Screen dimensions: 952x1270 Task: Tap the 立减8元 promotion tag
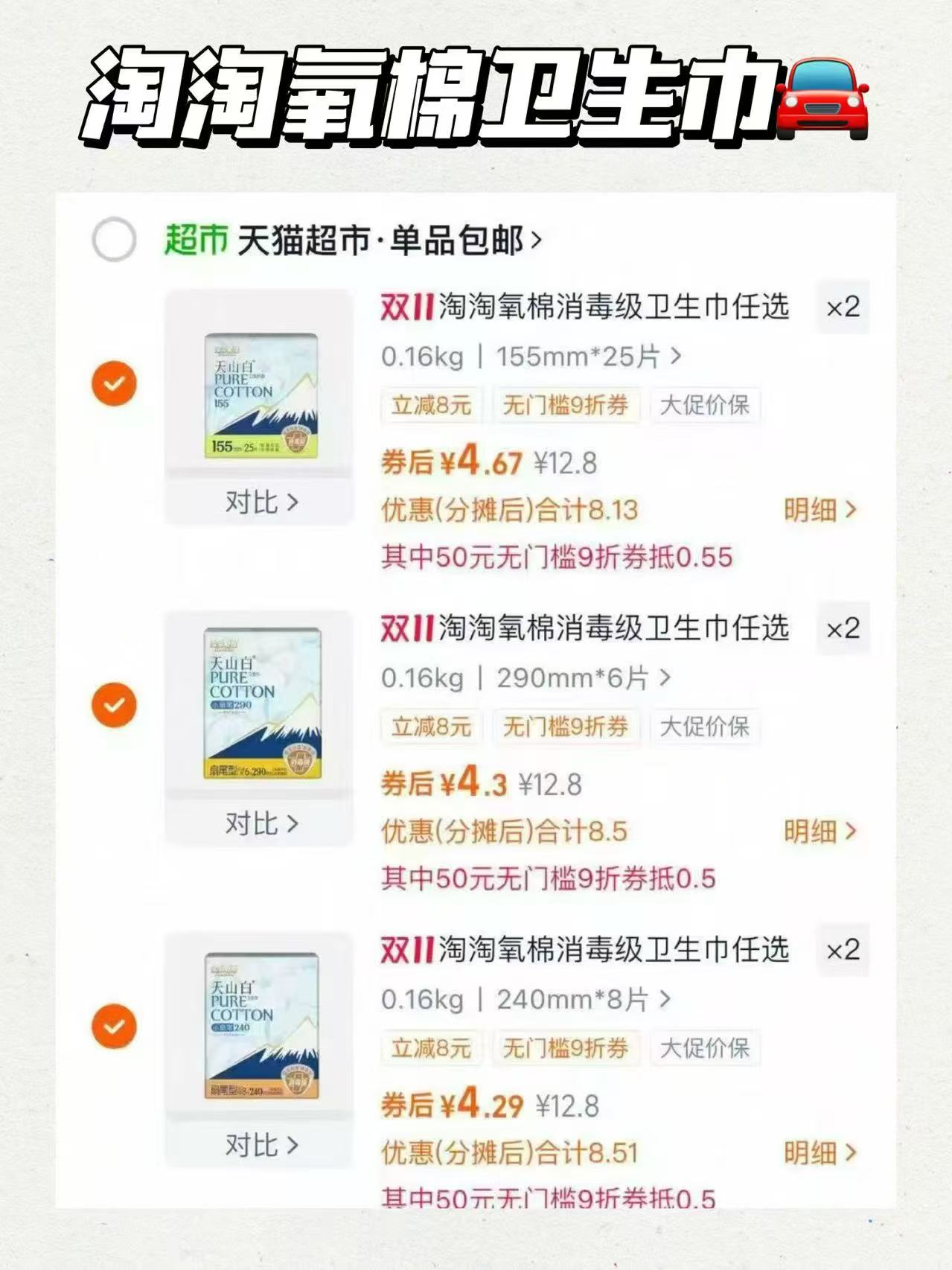click(432, 405)
